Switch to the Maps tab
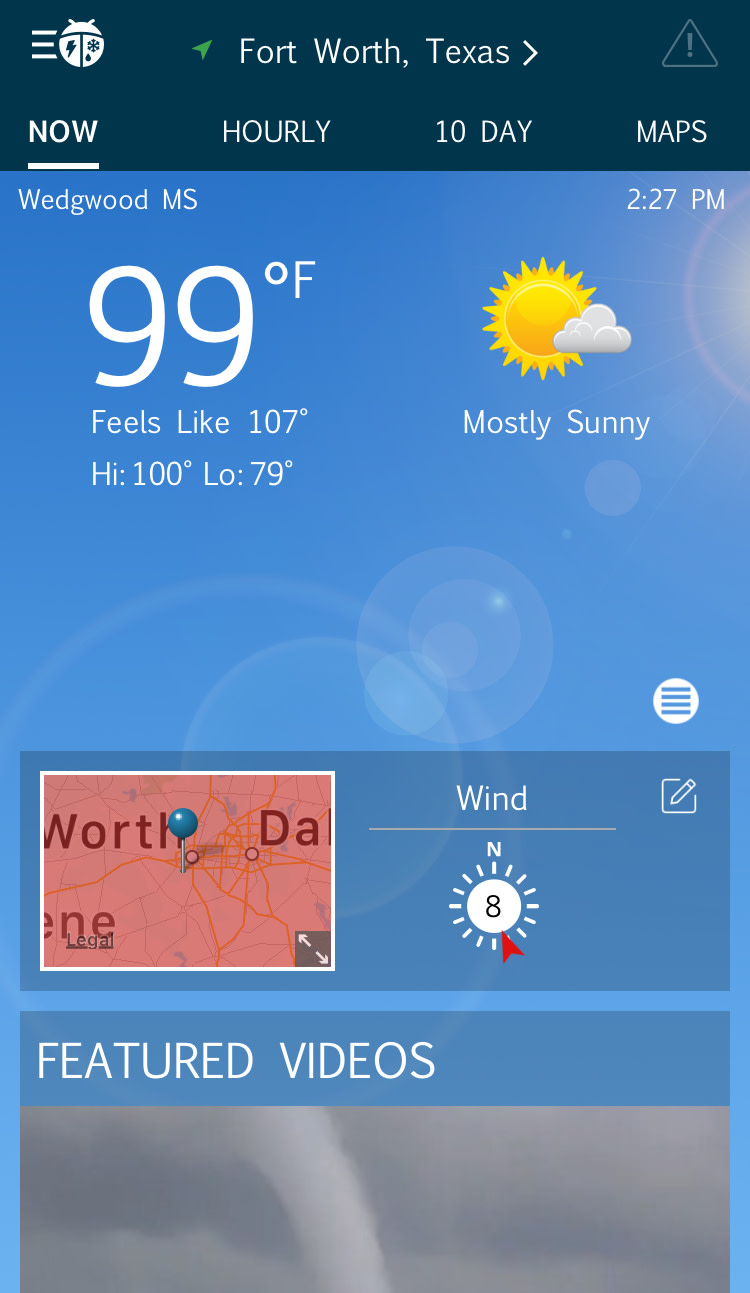 tap(671, 132)
